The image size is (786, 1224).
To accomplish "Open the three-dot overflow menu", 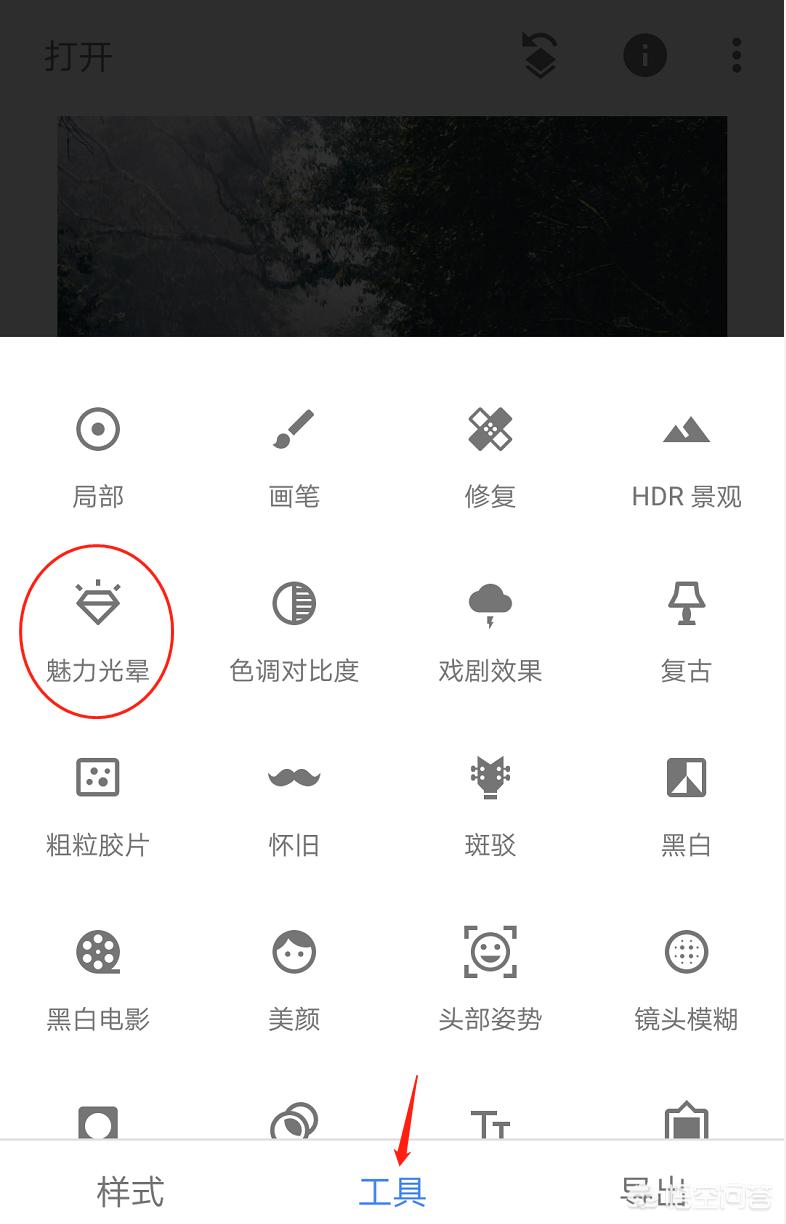I will (736, 55).
